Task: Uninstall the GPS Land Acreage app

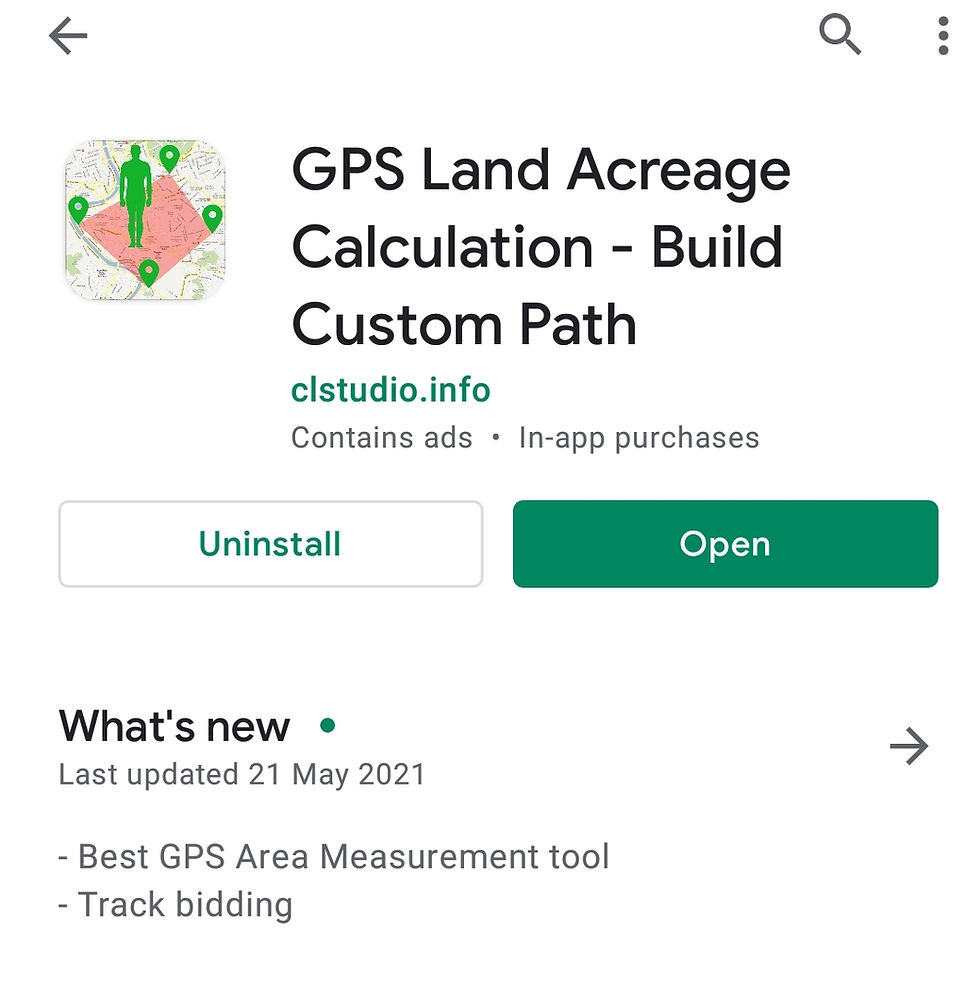Action: 270,544
